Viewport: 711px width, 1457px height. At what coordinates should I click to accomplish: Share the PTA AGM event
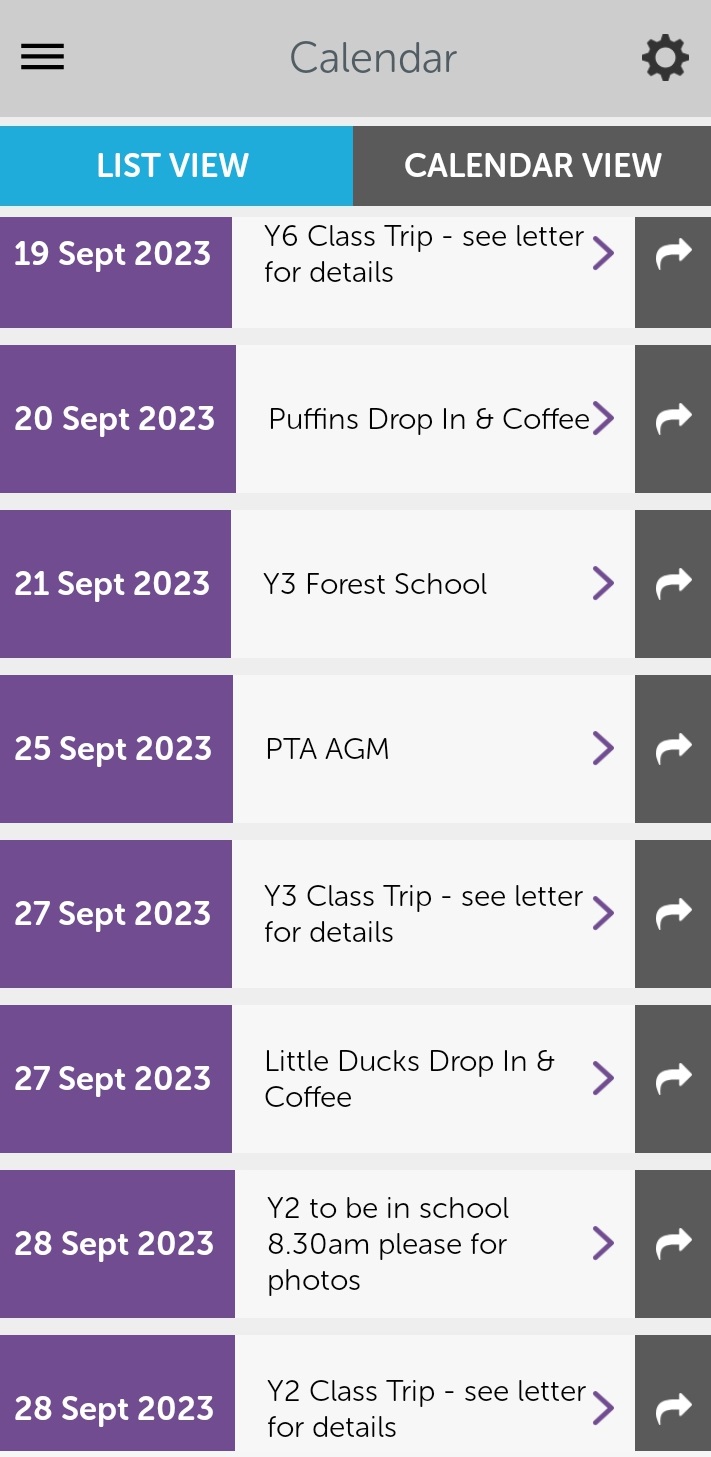(673, 749)
